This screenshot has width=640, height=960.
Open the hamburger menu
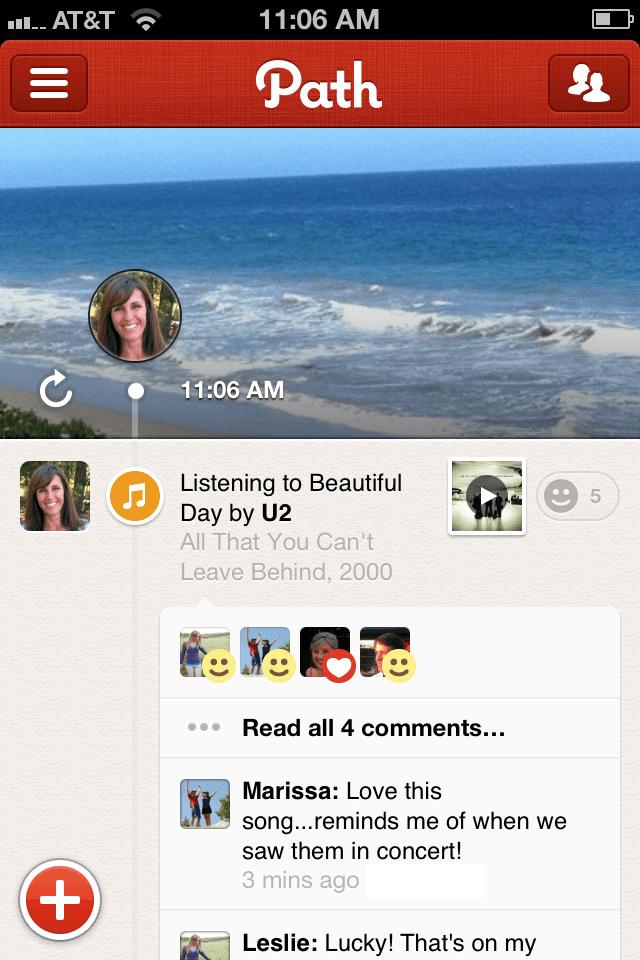pos(49,83)
